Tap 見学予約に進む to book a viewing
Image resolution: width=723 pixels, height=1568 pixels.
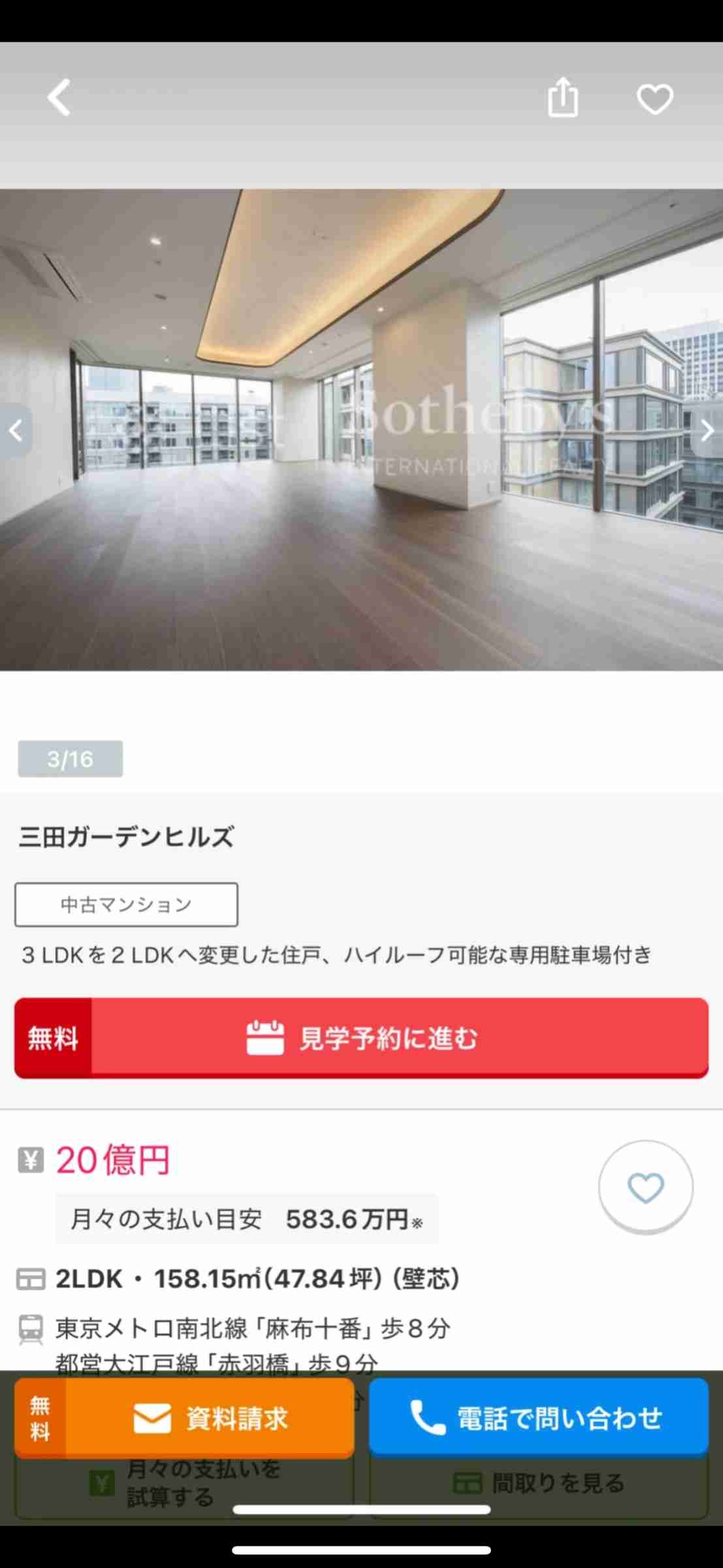[x=361, y=1037]
